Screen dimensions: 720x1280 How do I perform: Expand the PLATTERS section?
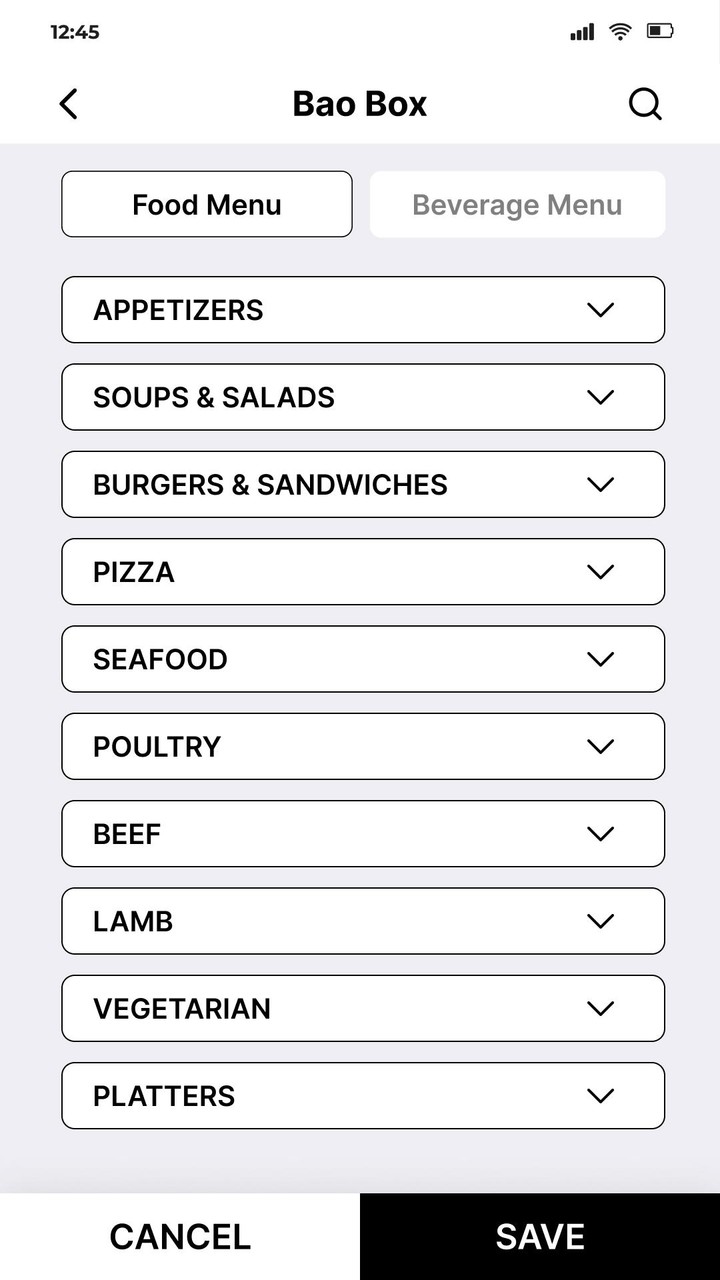coord(363,1095)
